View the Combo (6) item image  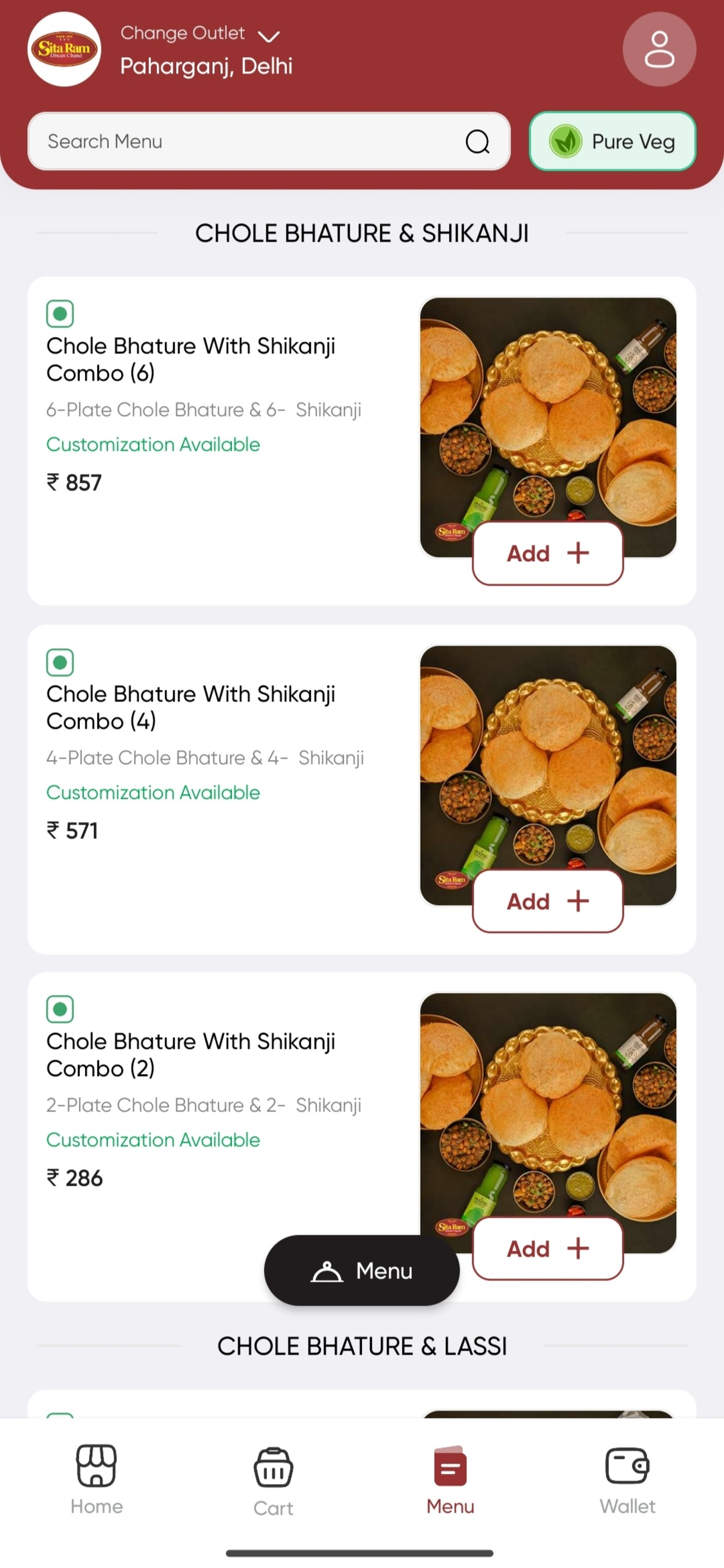coord(547,426)
